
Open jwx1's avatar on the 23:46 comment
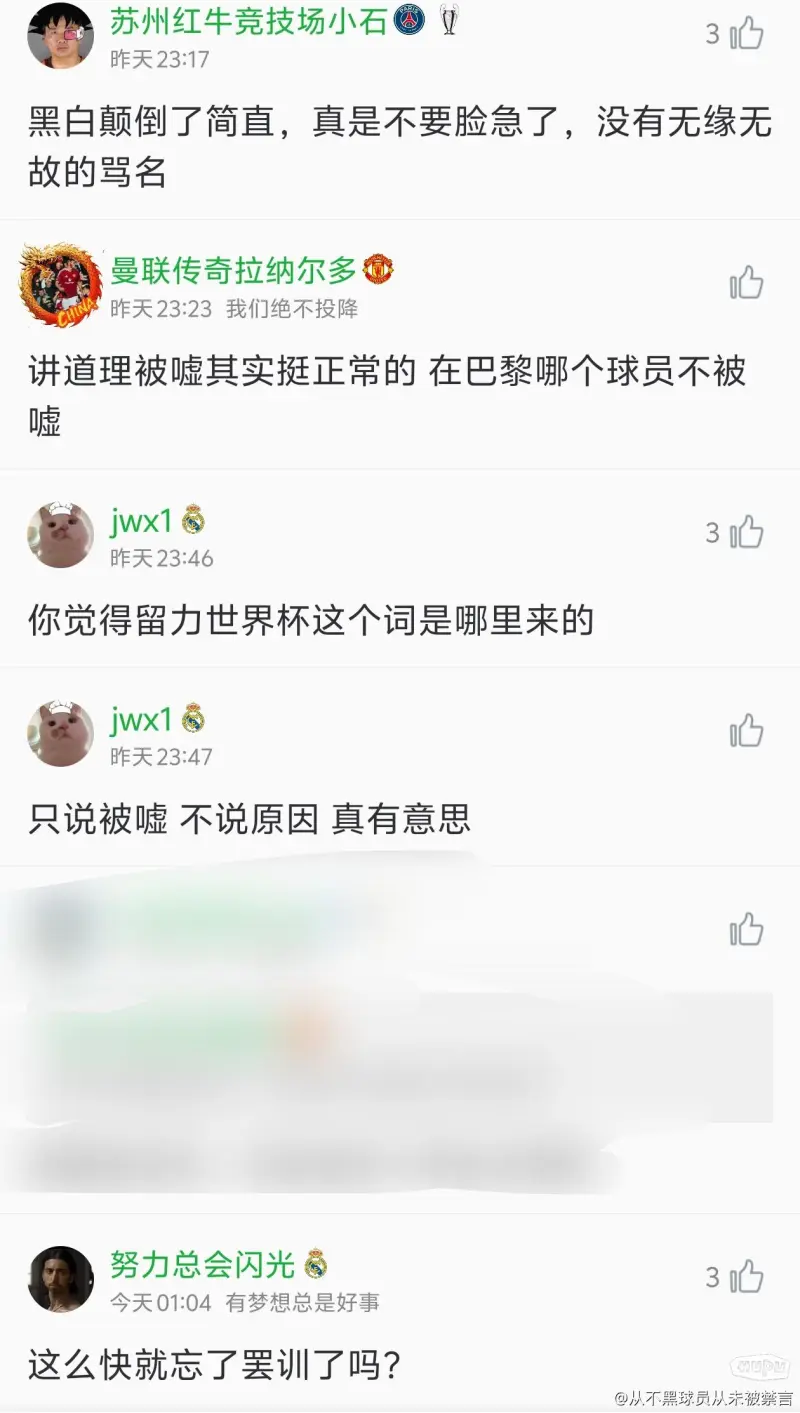[x=60, y=535]
